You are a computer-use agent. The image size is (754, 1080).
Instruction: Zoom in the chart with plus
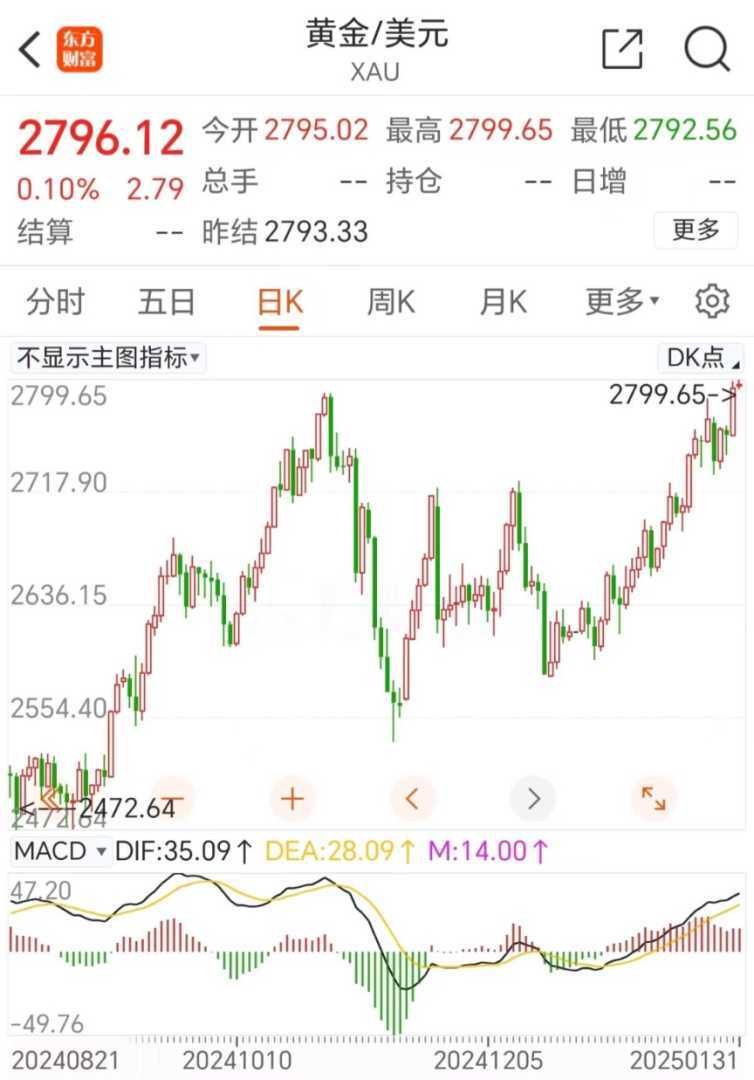pos(292,798)
